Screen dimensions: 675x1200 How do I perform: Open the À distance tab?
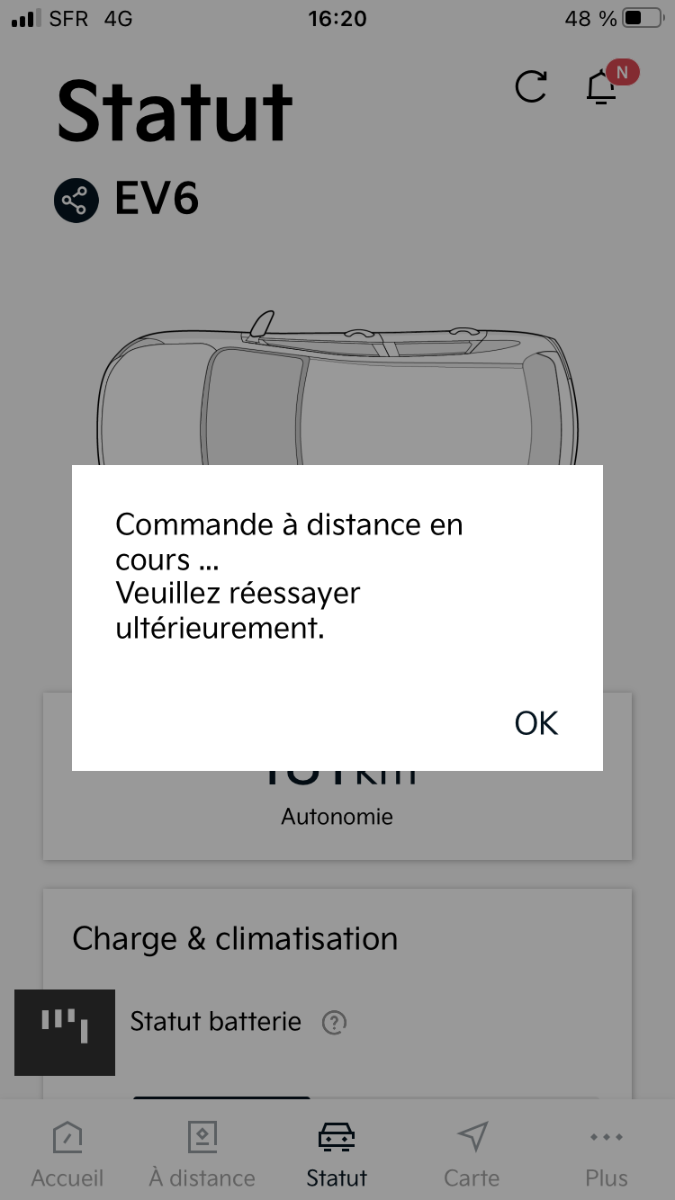click(x=202, y=1153)
